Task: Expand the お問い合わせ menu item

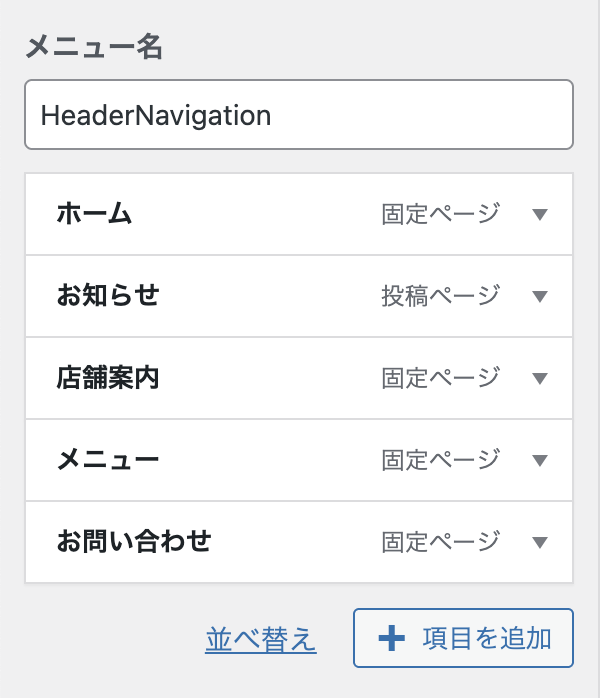Action: 540,542
